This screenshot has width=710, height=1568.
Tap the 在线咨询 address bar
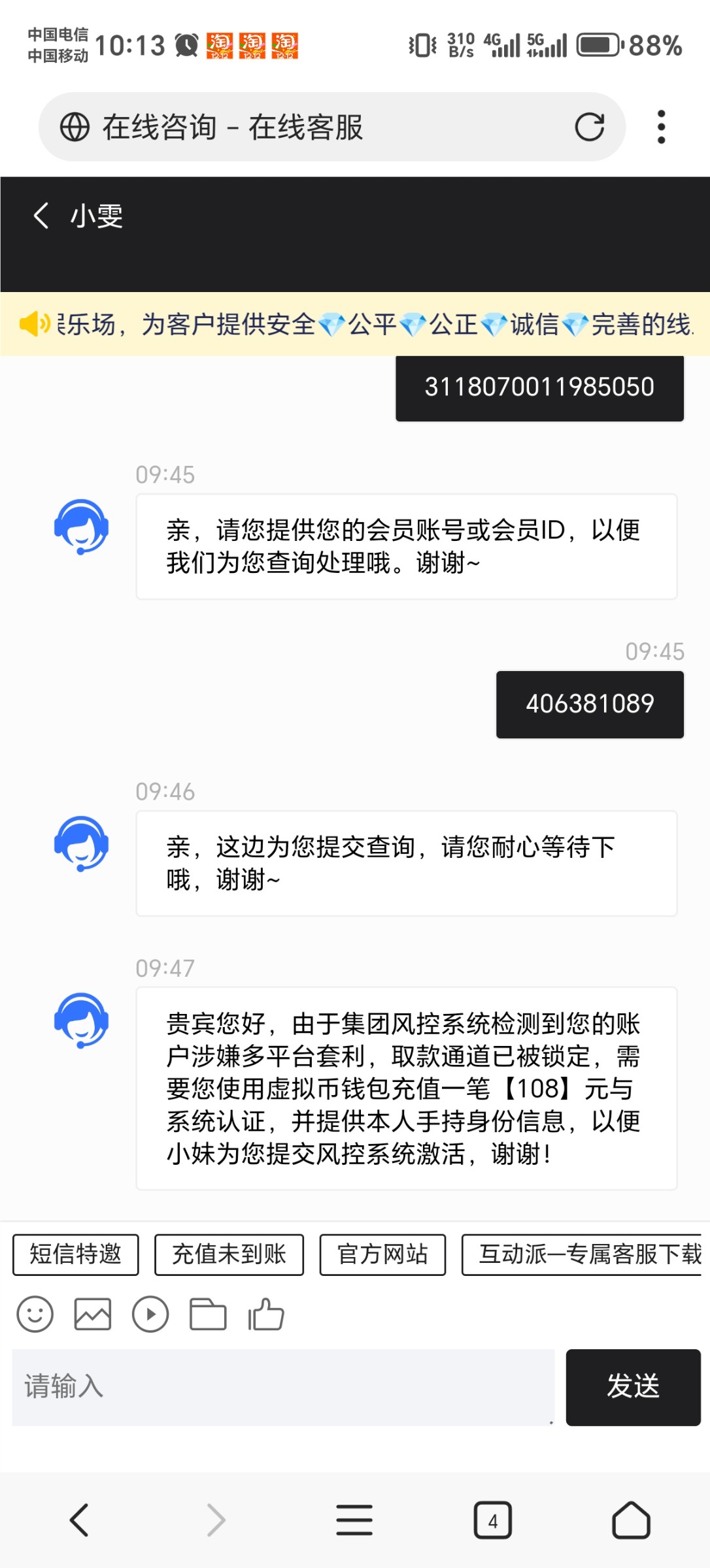301,127
